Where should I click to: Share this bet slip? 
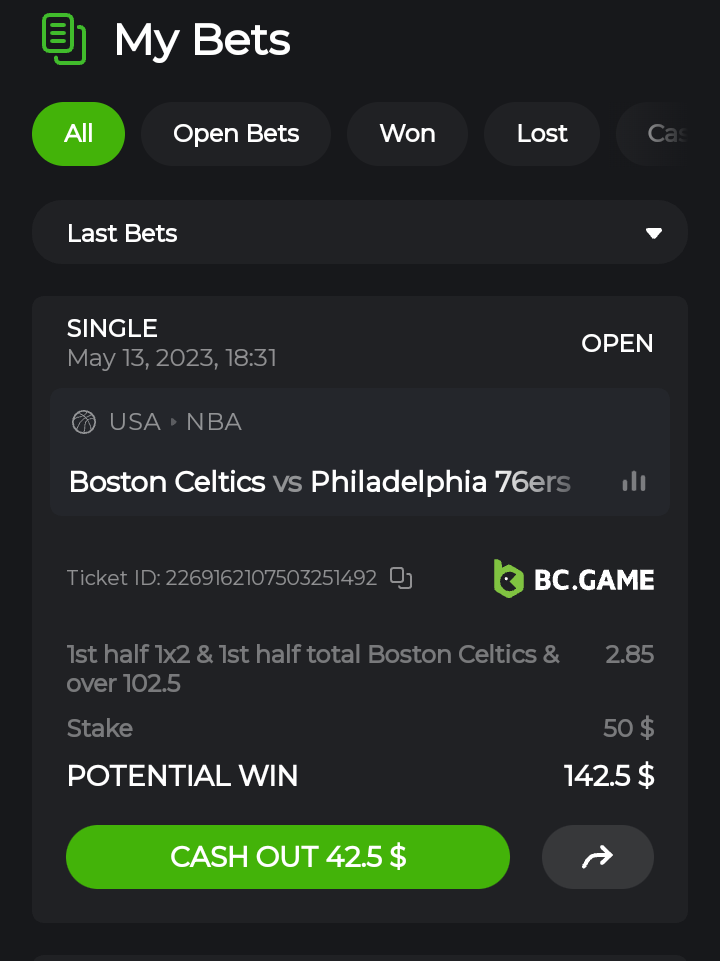click(597, 857)
